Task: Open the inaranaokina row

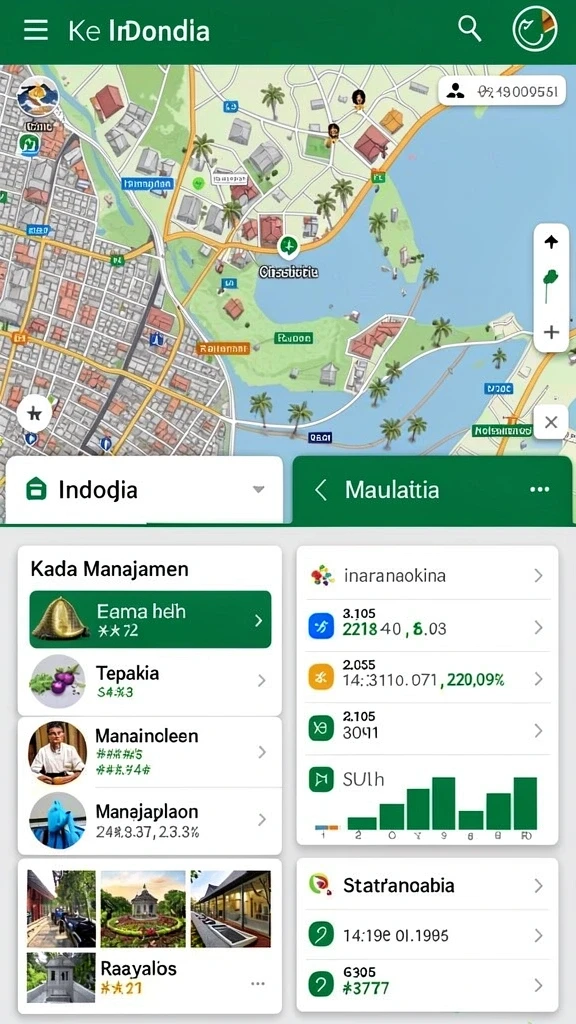Action: pyautogui.click(x=427, y=575)
